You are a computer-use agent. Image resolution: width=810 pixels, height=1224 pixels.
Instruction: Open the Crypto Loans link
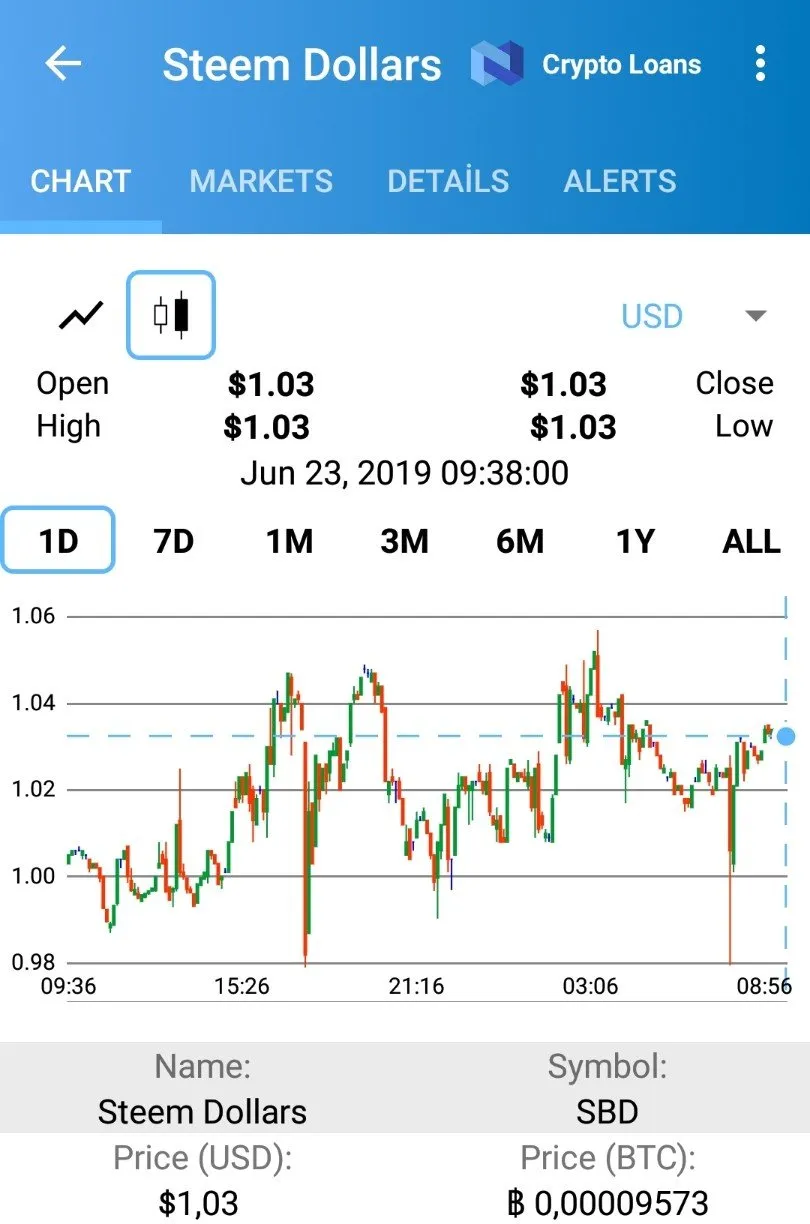(x=586, y=65)
